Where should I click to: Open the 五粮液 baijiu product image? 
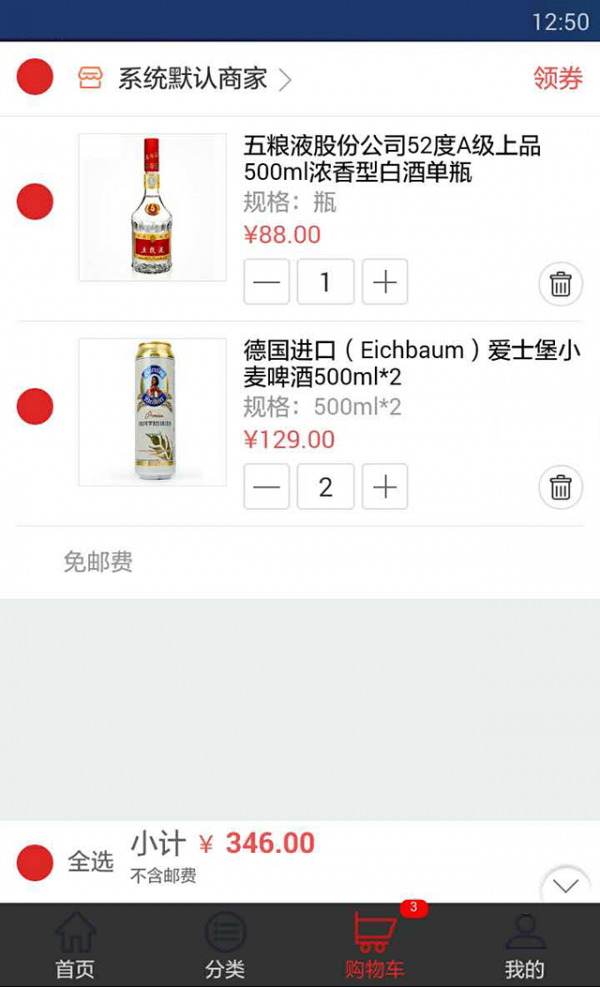[x=152, y=208]
